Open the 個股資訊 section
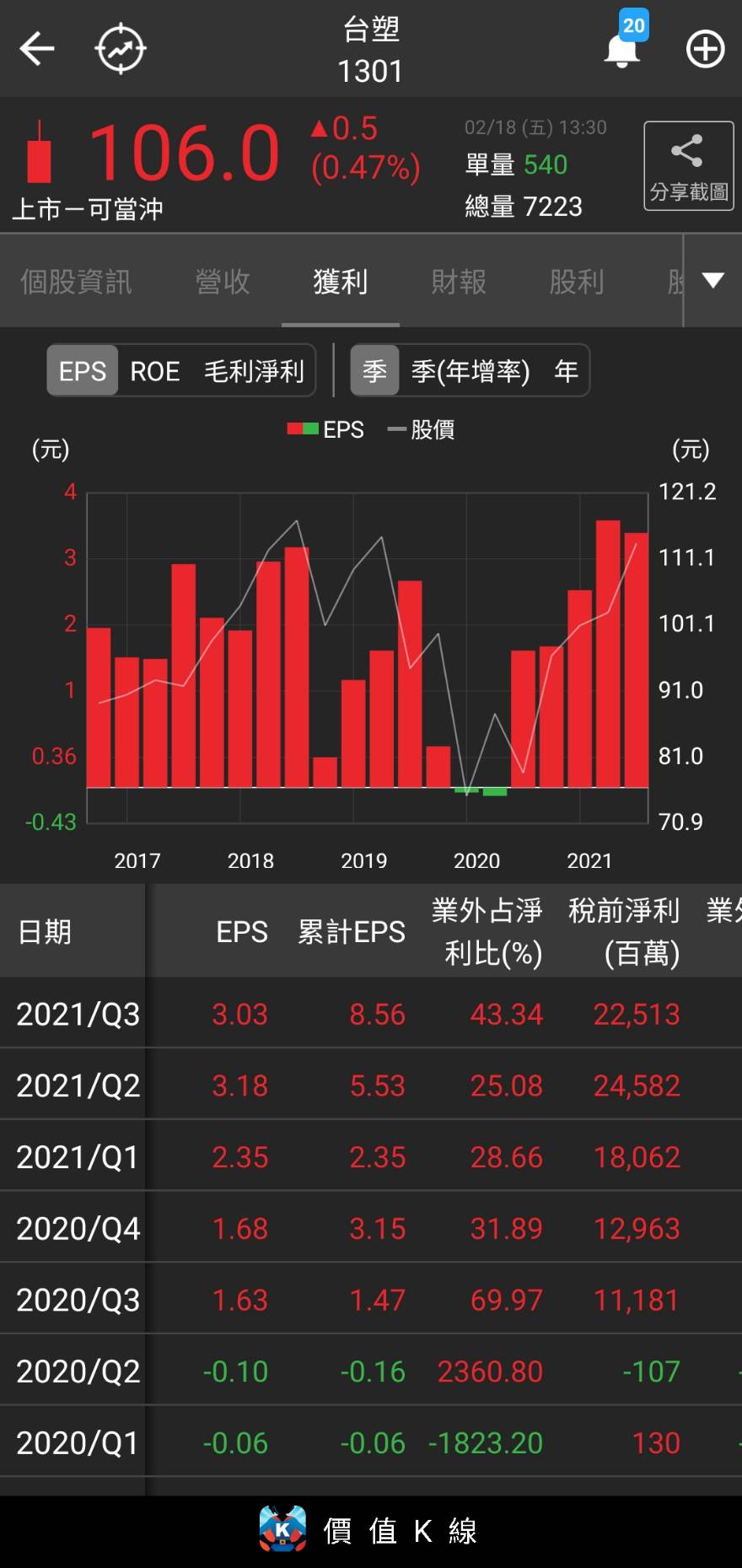742x1568 pixels. [75, 282]
